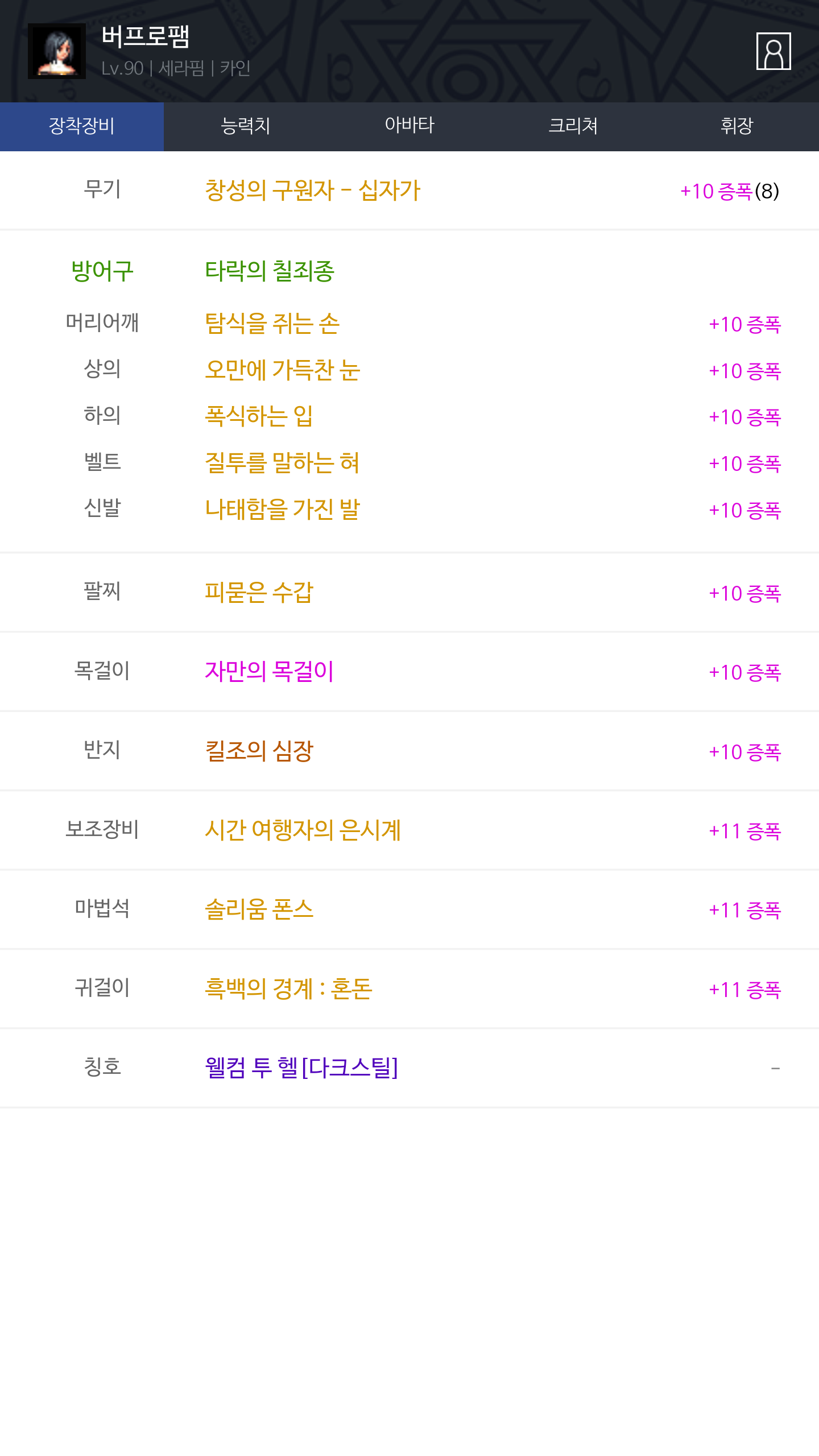View the 자만의 목걸이 necklace details
Image resolution: width=819 pixels, height=1456 pixels.
point(269,671)
